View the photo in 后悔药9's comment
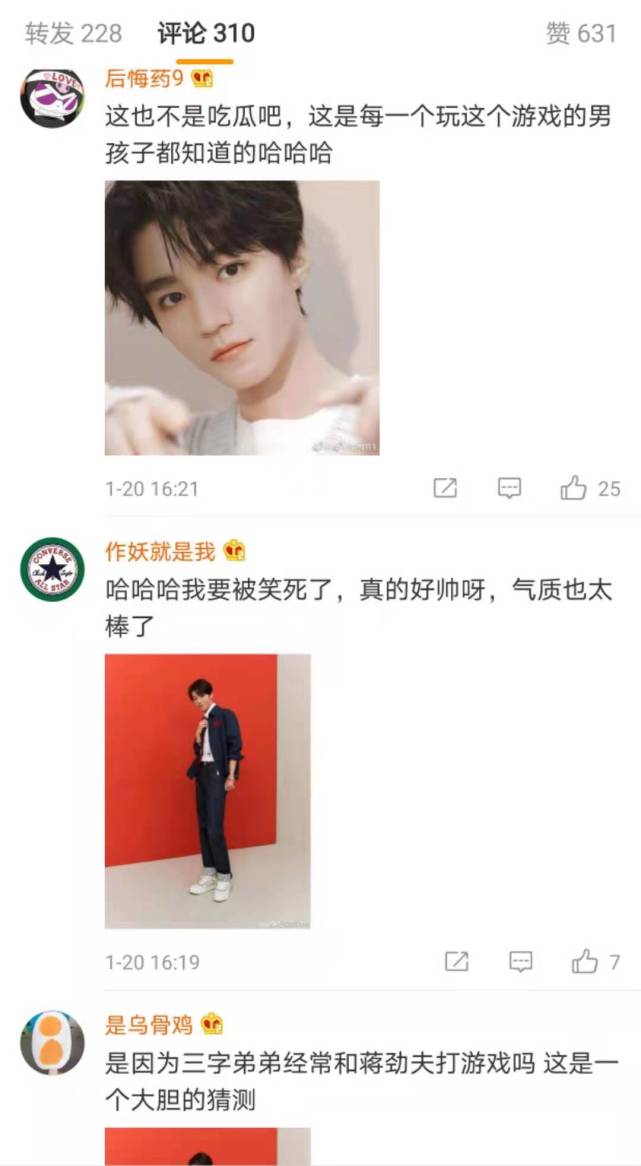641x1166 pixels. pyautogui.click(x=242, y=318)
